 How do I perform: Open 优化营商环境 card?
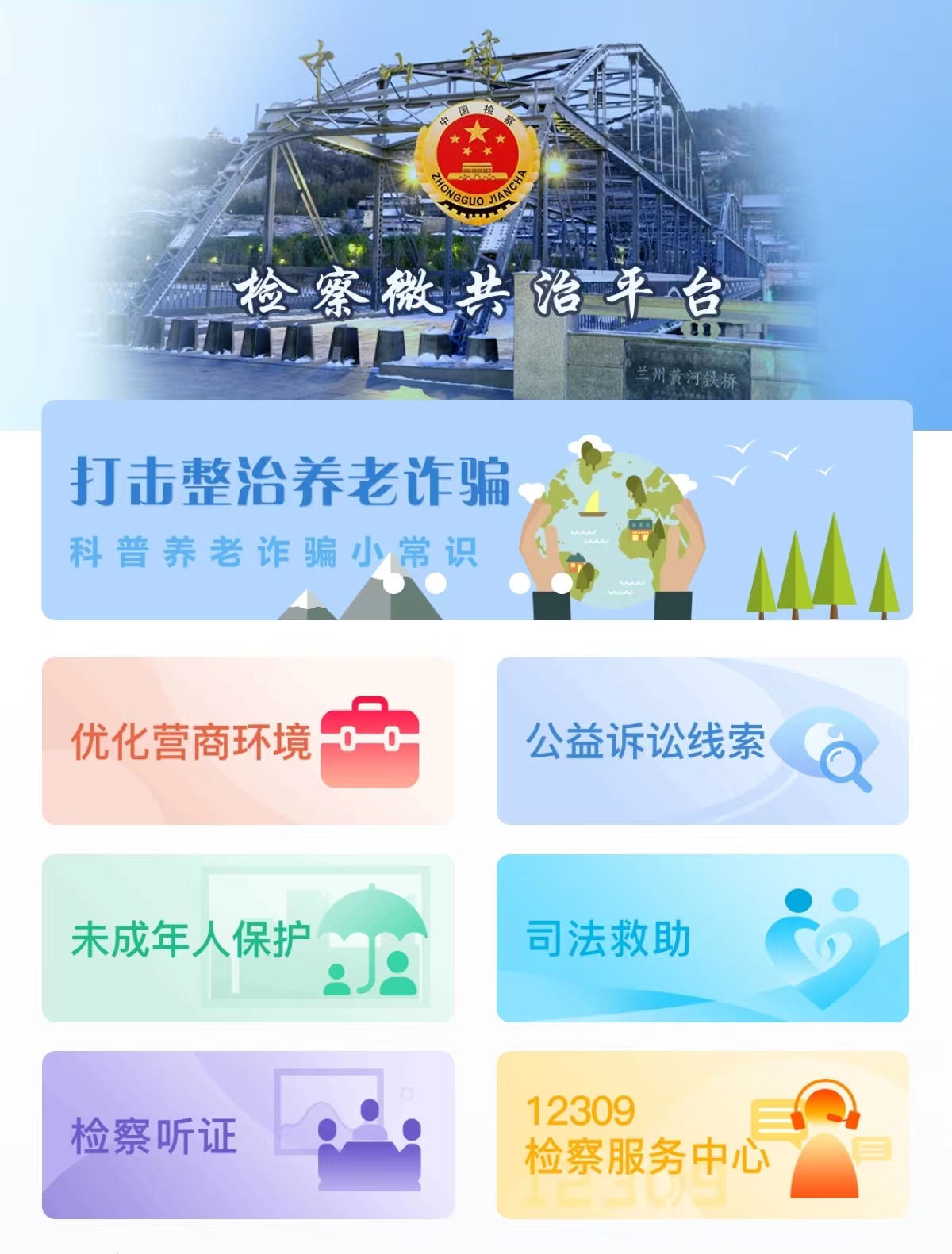click(x=248, y=740)
